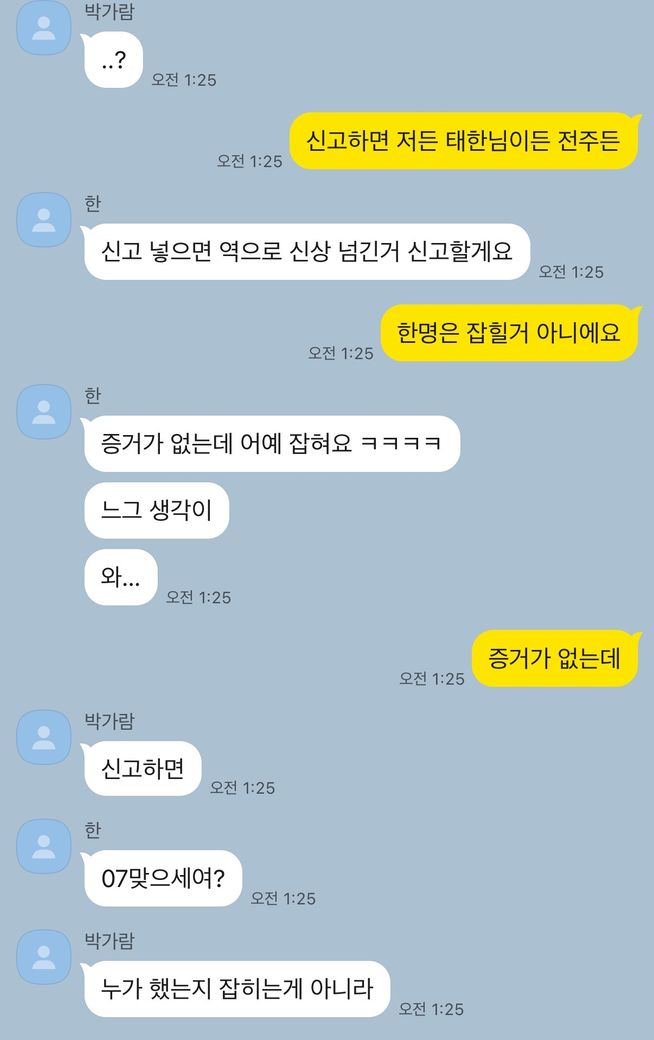The width and height of the screenshot is (654, 1040).
Task: Tap 한's avatar next to '신고 넣으면 역으로'
Action: (x=44, y=218)
